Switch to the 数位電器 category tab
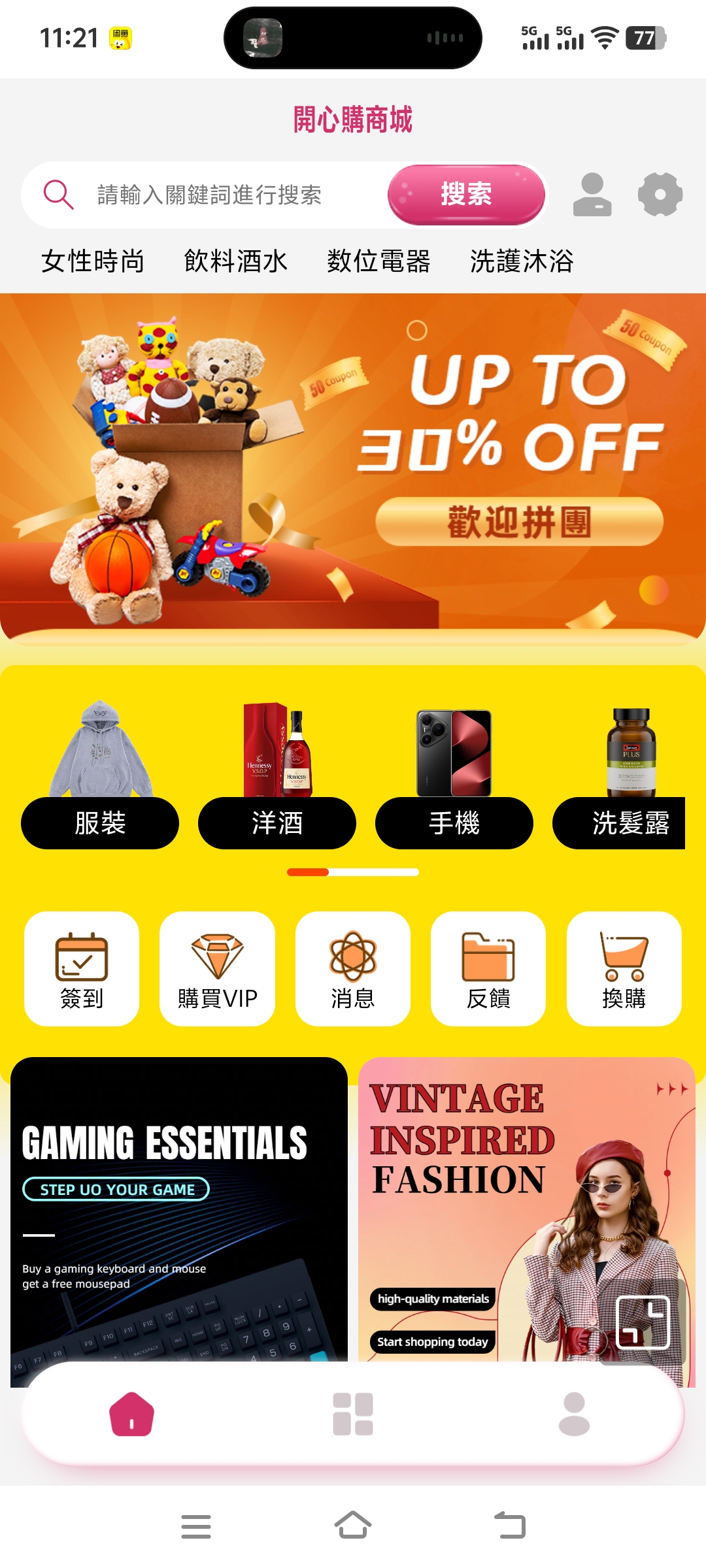The height and width of the screenshot is (1568, 706). click(378, 261)
